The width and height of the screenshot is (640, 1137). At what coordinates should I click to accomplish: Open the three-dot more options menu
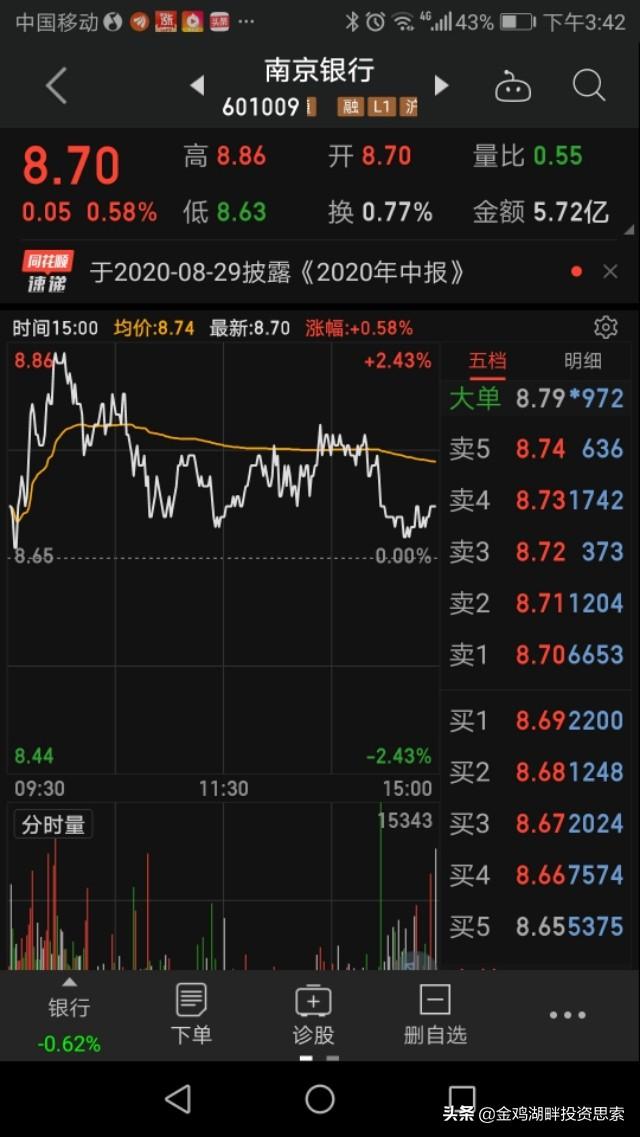click(x=567, y=1015)
